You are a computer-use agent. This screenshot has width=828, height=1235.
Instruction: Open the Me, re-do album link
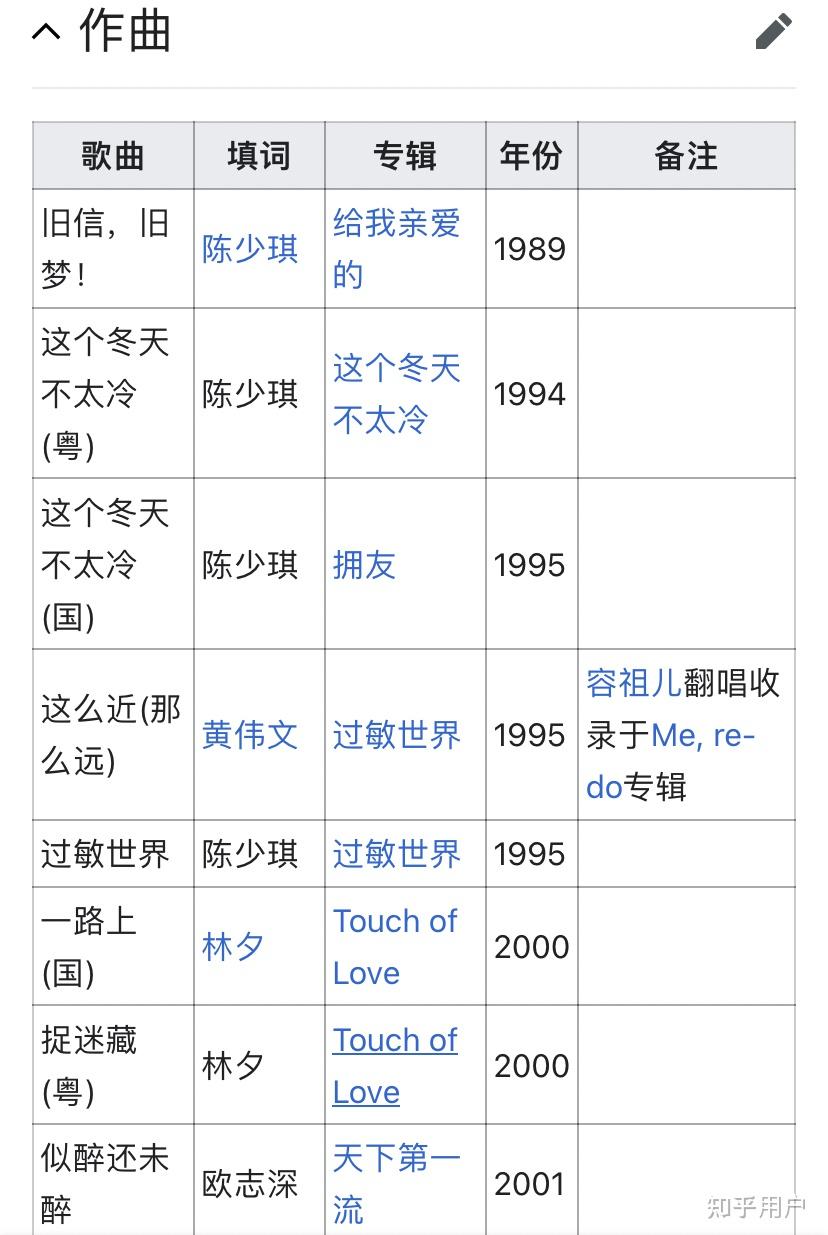click(x=702, y=736)
